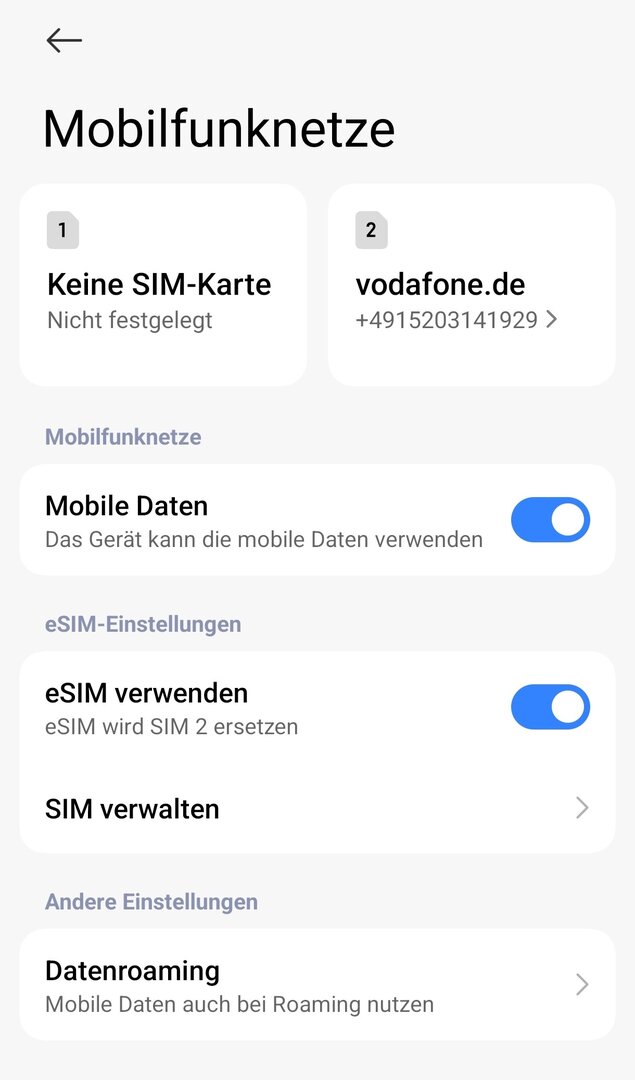Turn off 'eSIM verwenden' switch
Screen dimensions: 635x1080
click(x=550, y=707)
